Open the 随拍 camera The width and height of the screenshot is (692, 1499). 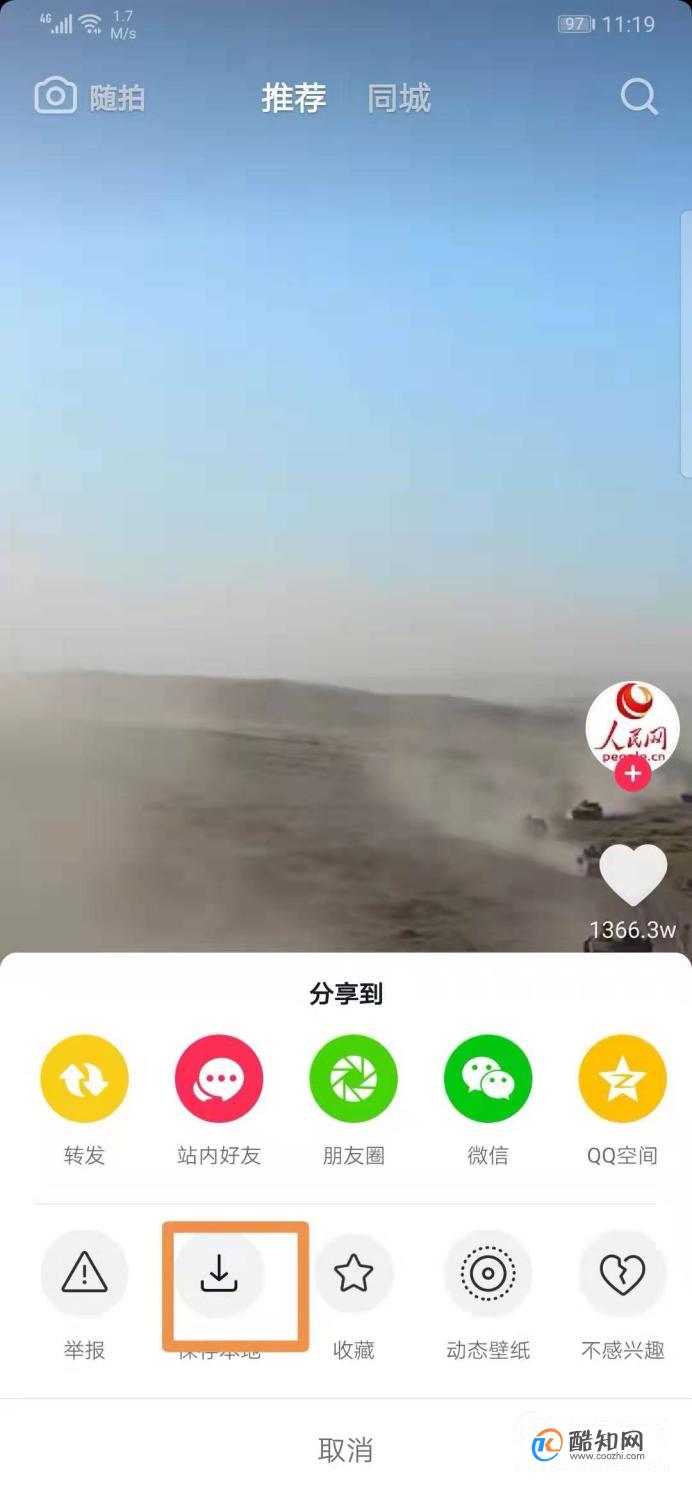[x=90, y=97]
